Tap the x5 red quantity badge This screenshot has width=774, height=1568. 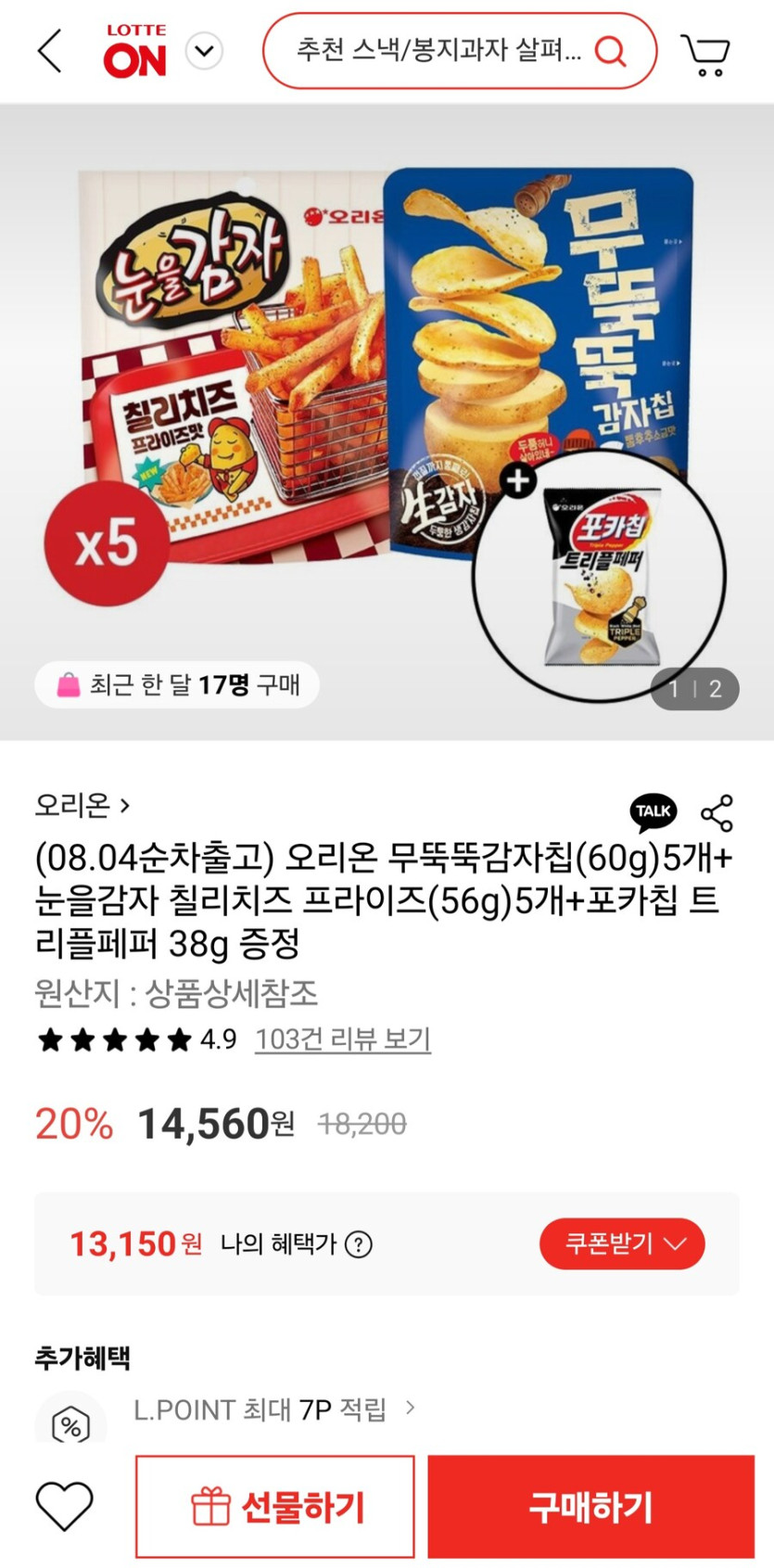pos(106,542)
